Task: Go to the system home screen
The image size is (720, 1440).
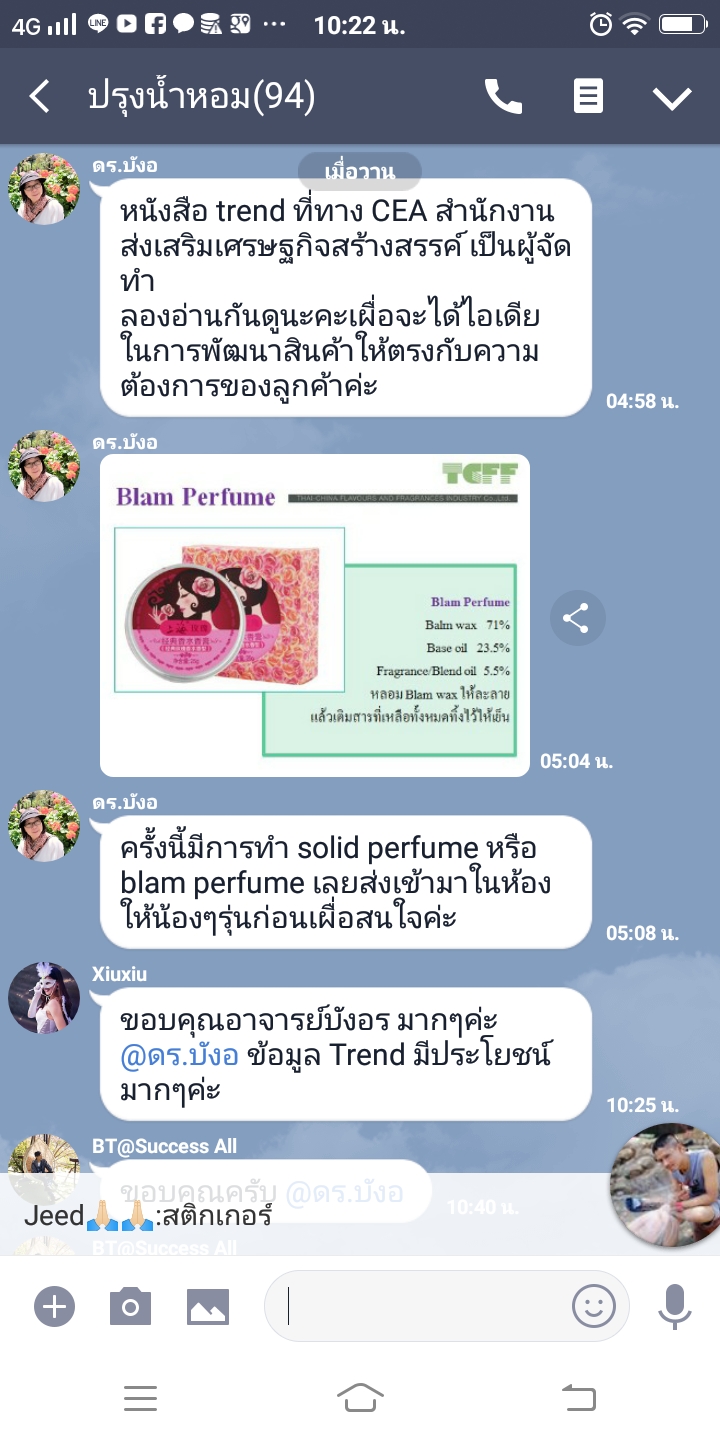Action: 360,1398
